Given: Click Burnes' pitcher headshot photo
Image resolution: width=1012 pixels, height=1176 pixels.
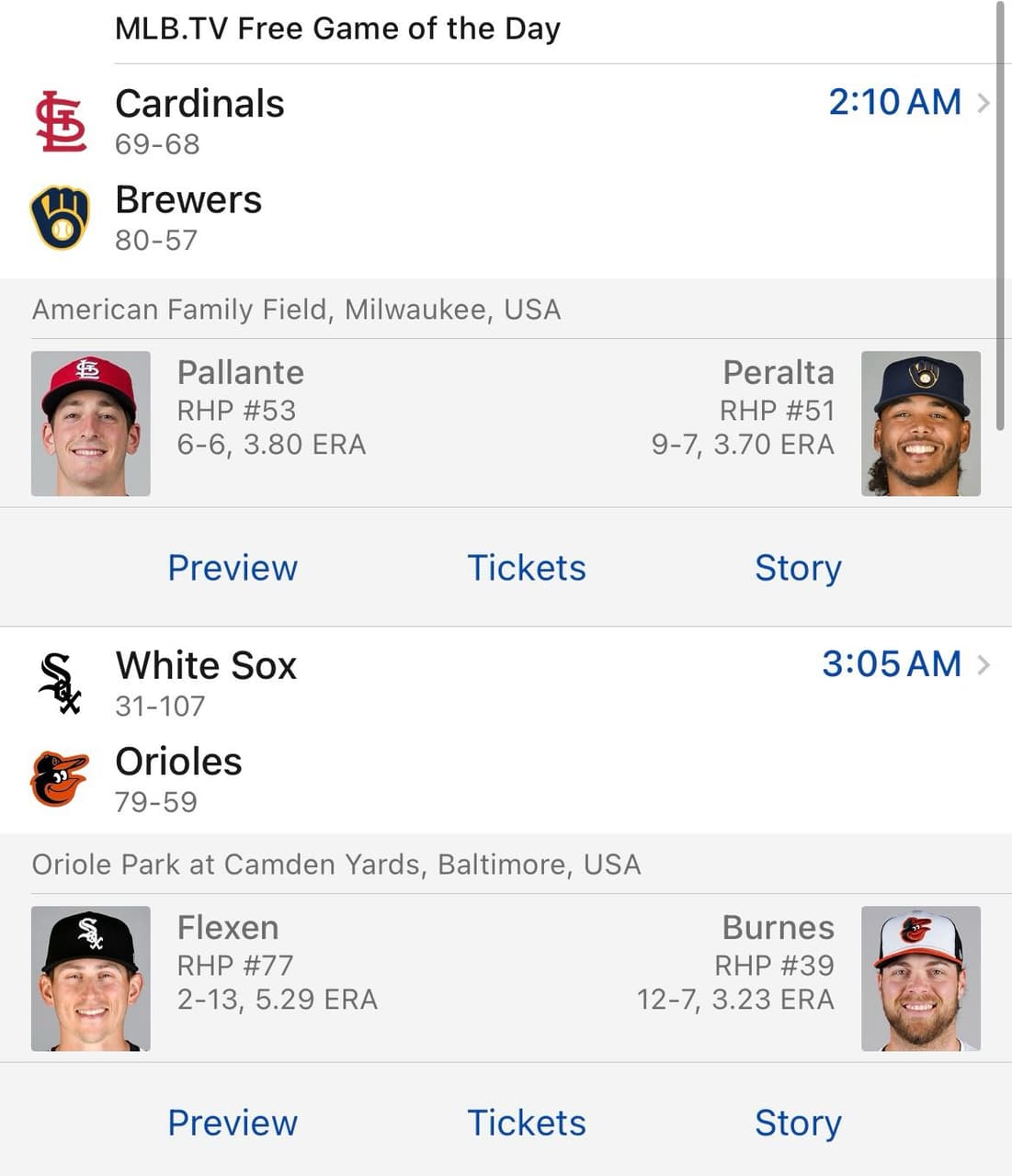Looking at the screenshot, I should [921, 978].
